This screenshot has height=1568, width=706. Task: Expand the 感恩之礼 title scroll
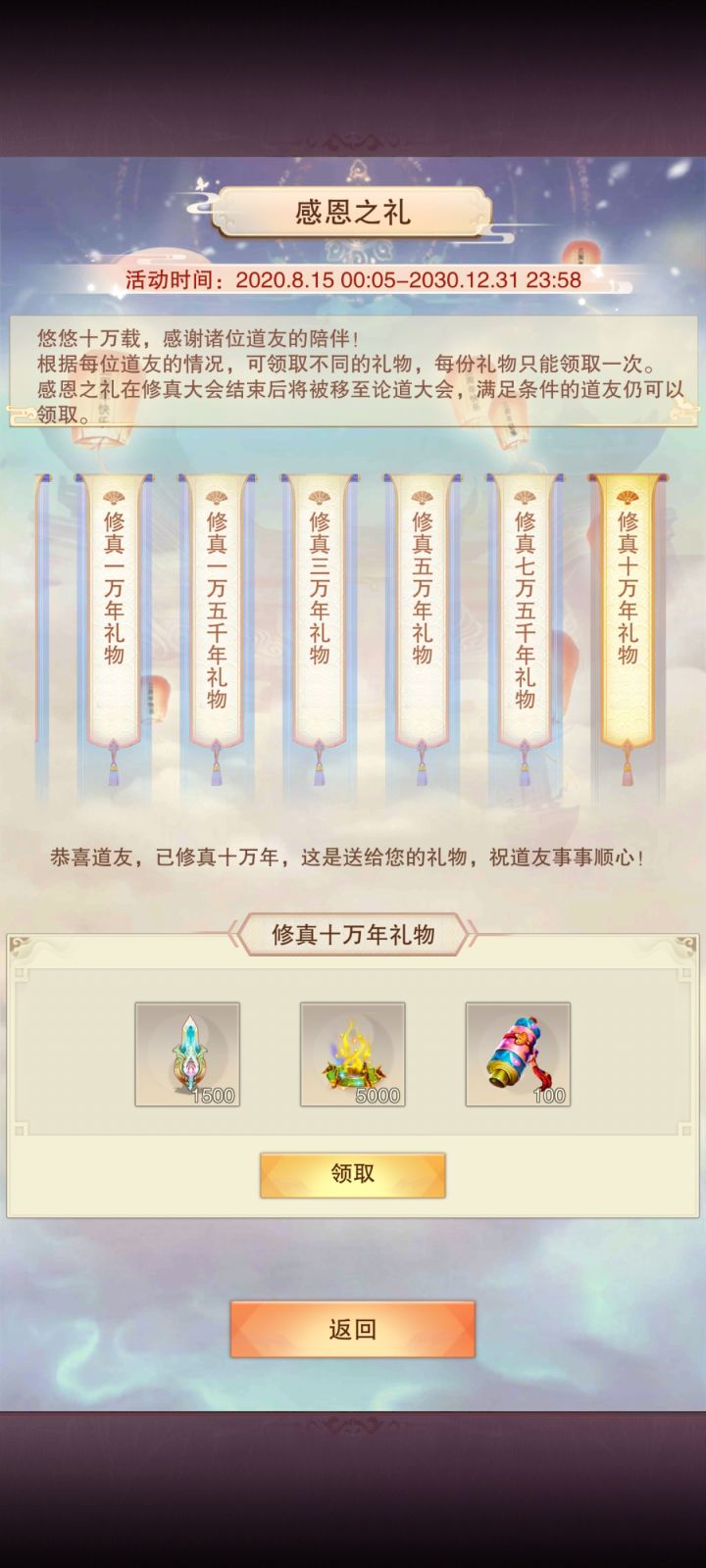353,209
